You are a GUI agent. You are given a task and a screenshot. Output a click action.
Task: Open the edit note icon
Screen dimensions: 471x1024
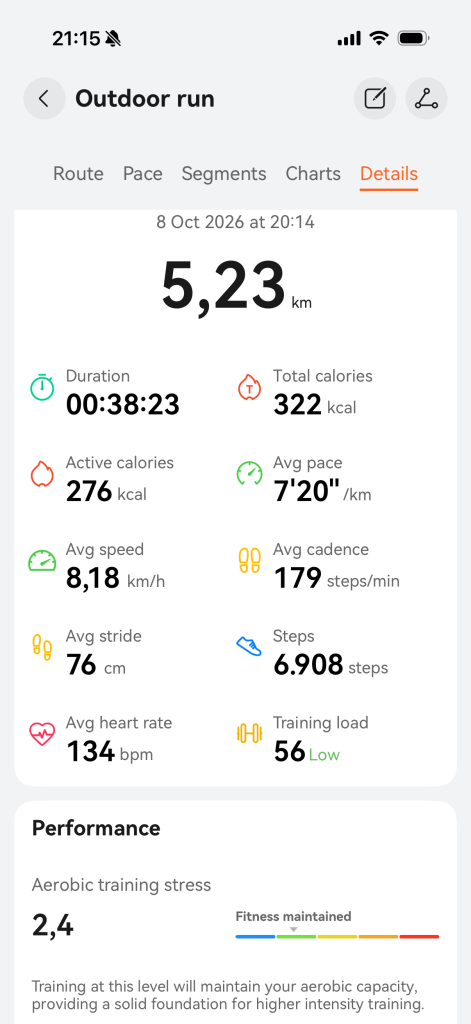tap(375, 99)
